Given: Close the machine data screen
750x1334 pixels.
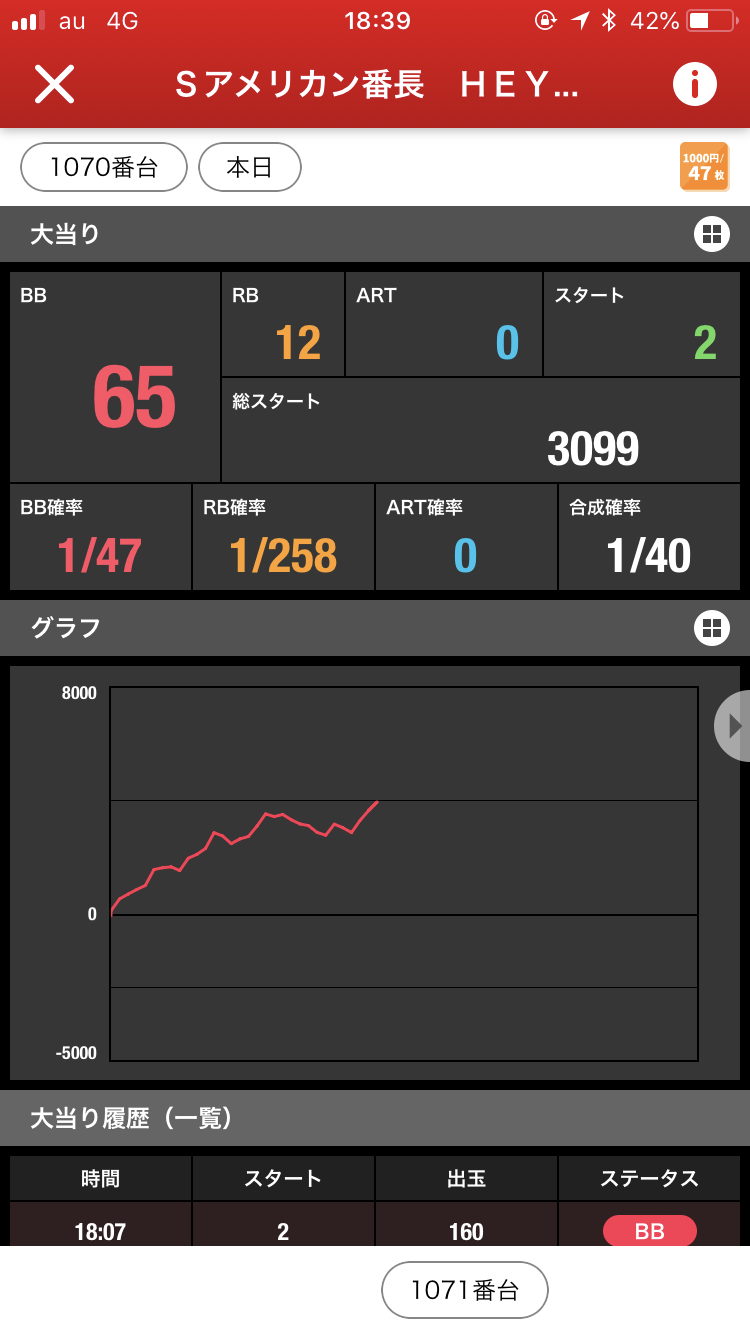Looking at the screenshot, I should pos(55,84).
